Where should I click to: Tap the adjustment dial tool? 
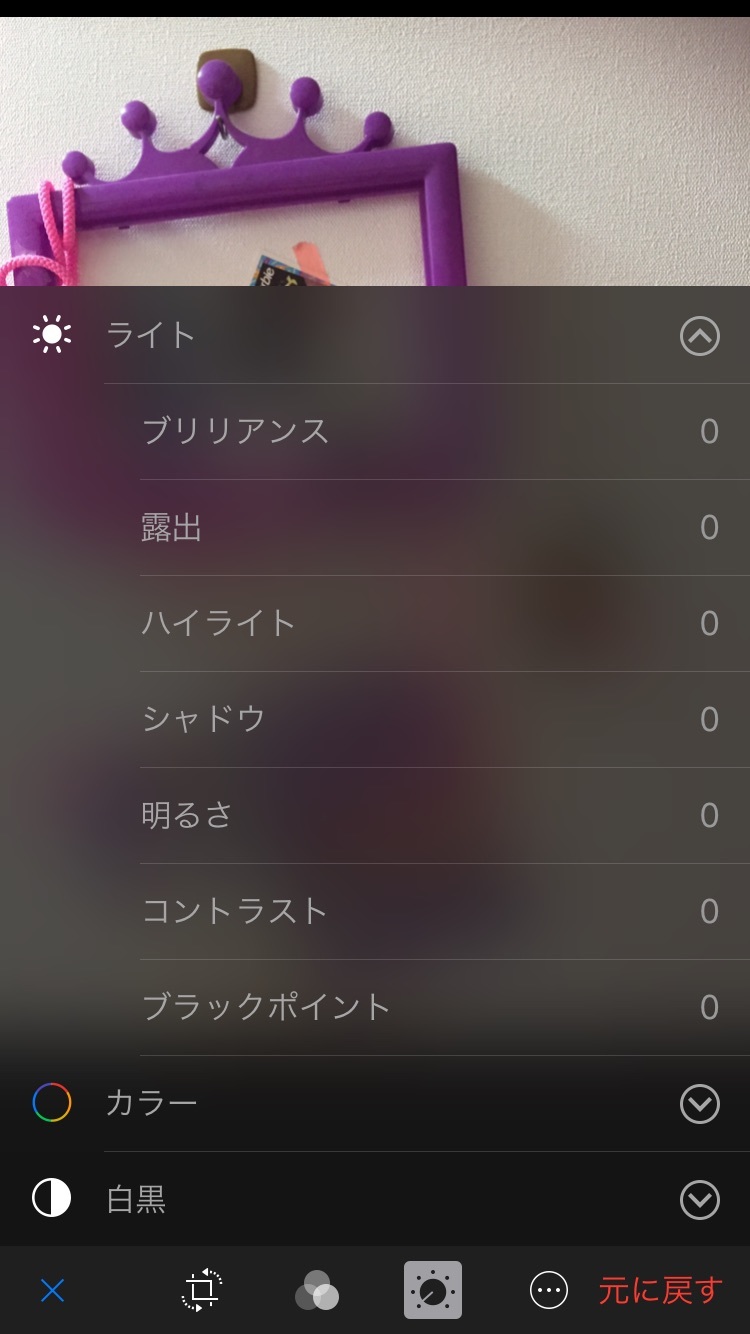tap(433, 1291)
